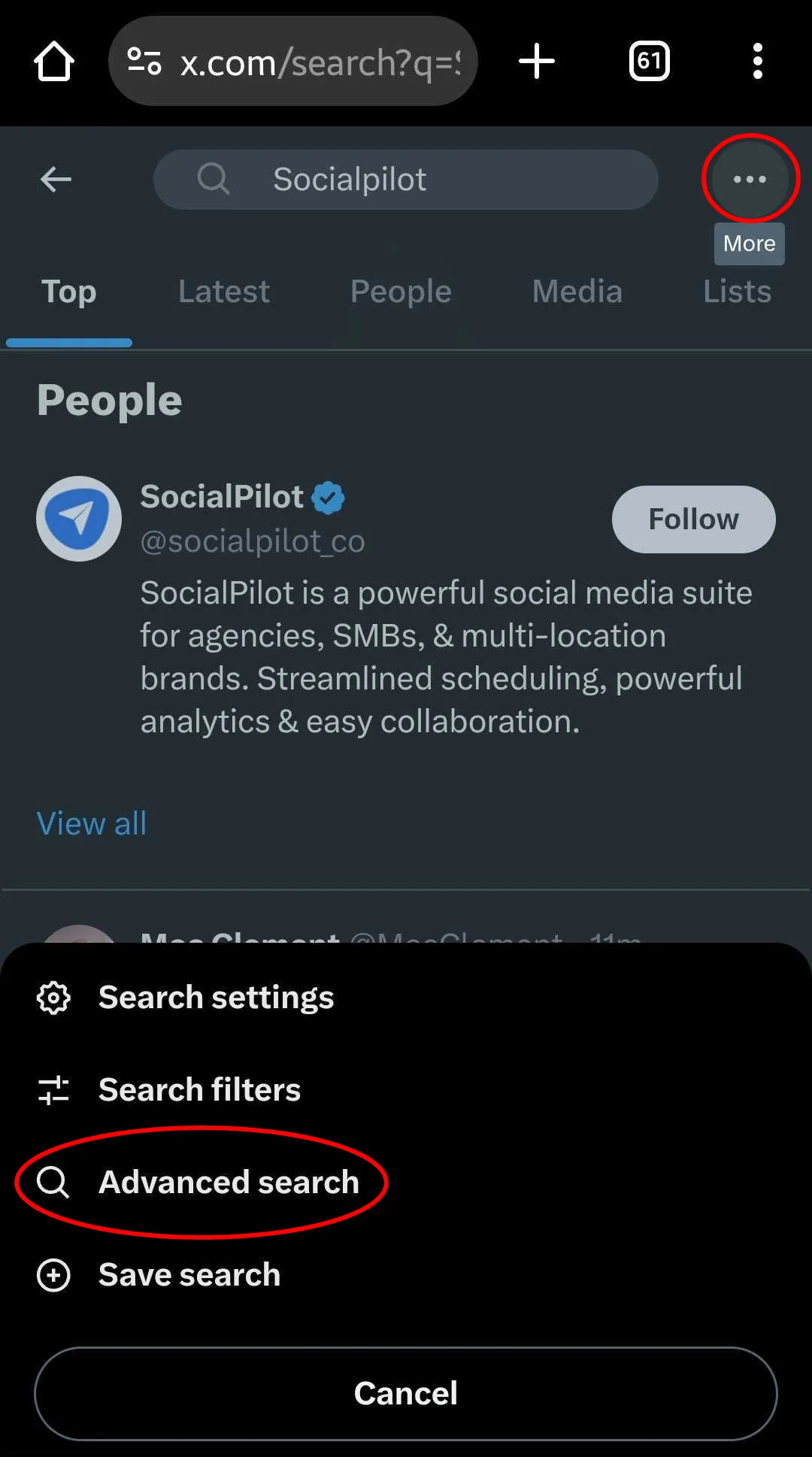Switch to the Media tab
812x1457 pixels.
coord(577,292)
